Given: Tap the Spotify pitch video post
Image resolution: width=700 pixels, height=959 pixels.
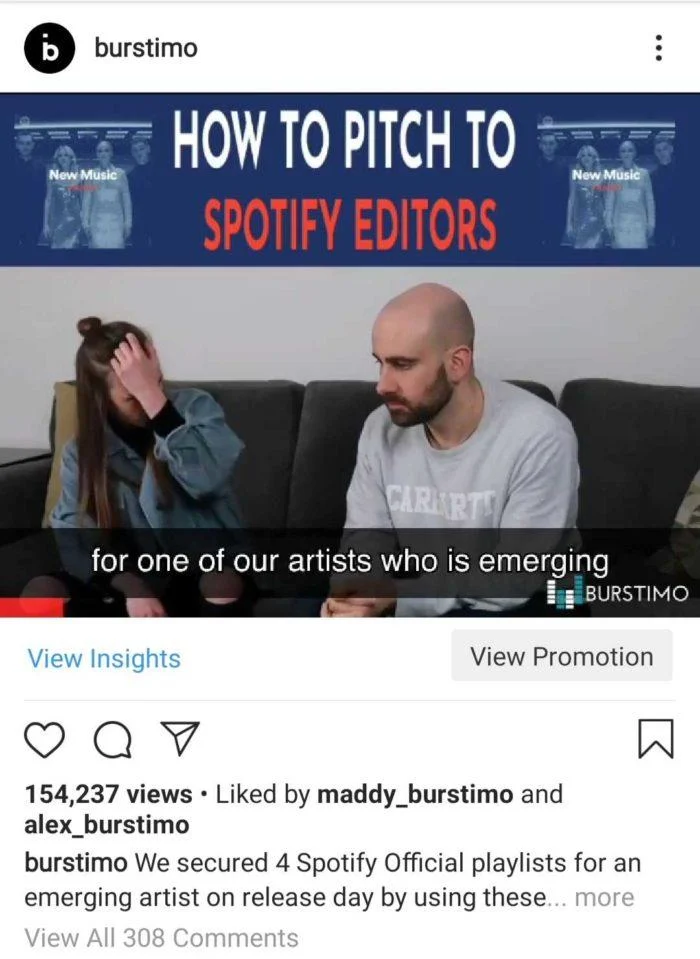Looking at the screenshot, I should [x=350, y=400].
